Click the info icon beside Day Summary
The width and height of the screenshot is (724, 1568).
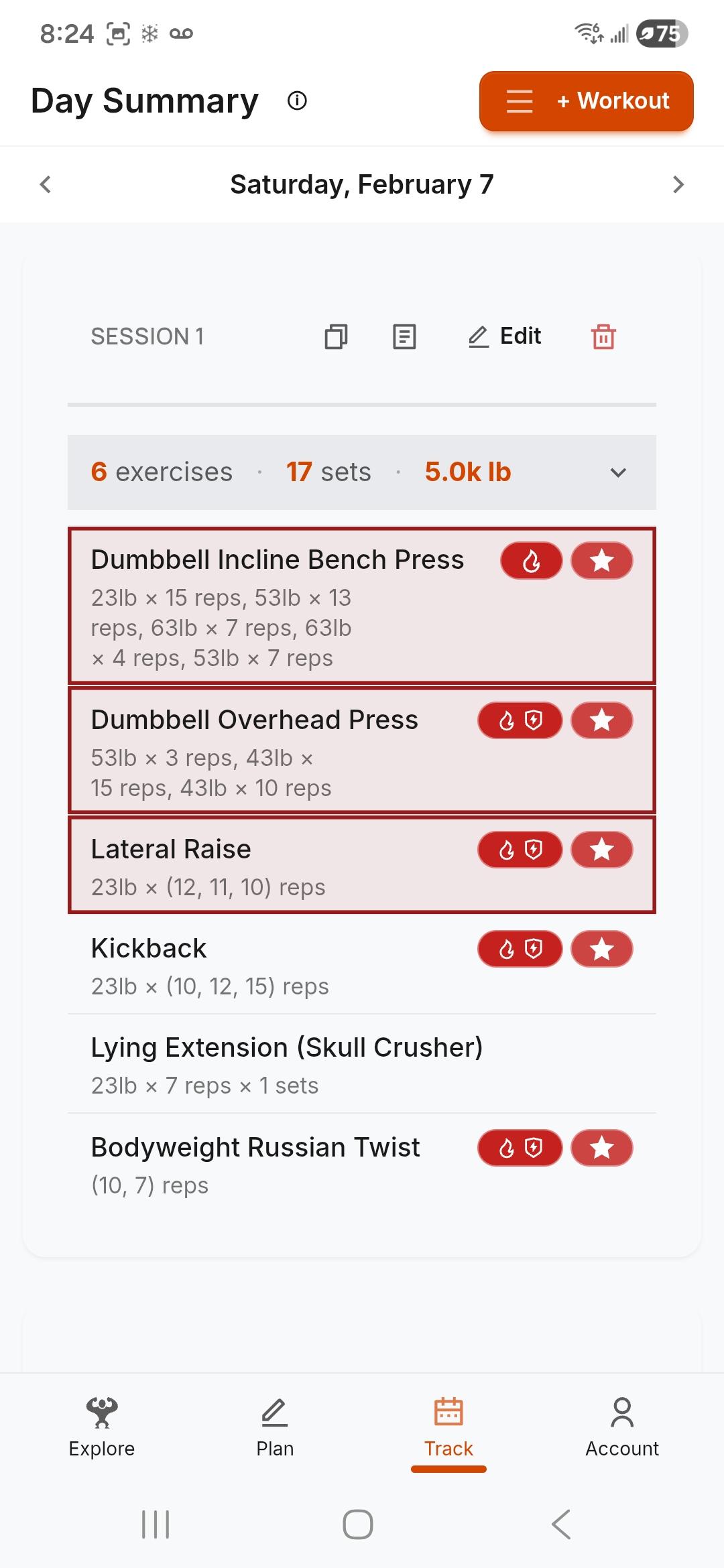298,101
